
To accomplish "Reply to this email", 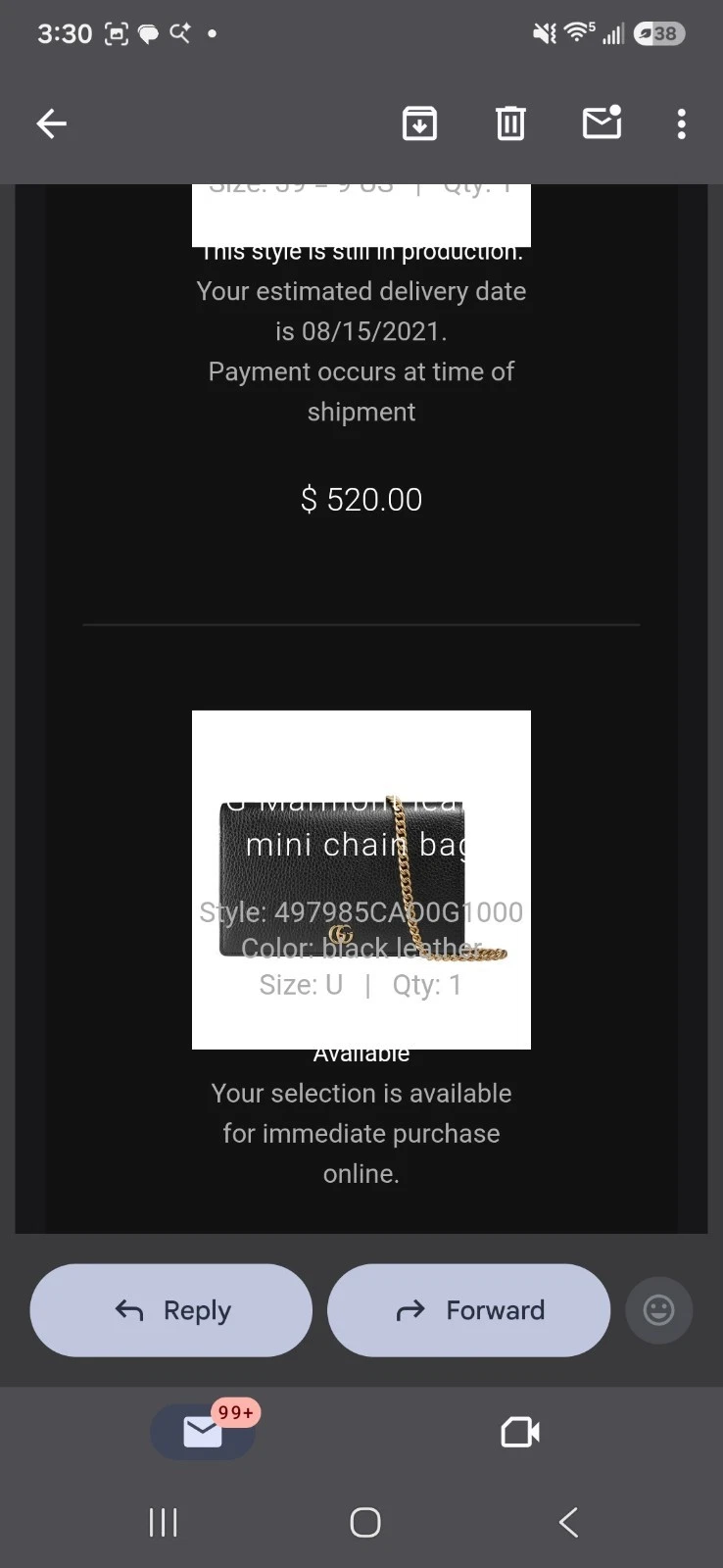I will click(171, 1310).
